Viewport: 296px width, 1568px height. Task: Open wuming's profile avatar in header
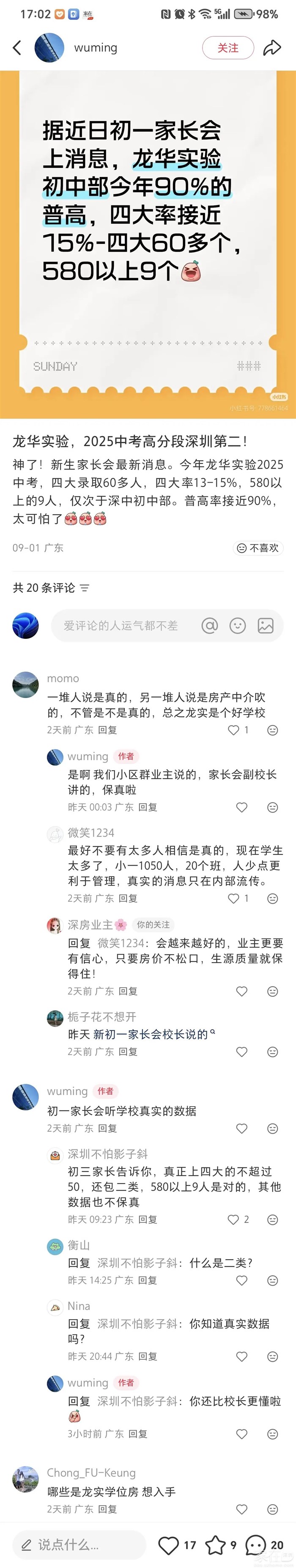(x=49, y=47)
